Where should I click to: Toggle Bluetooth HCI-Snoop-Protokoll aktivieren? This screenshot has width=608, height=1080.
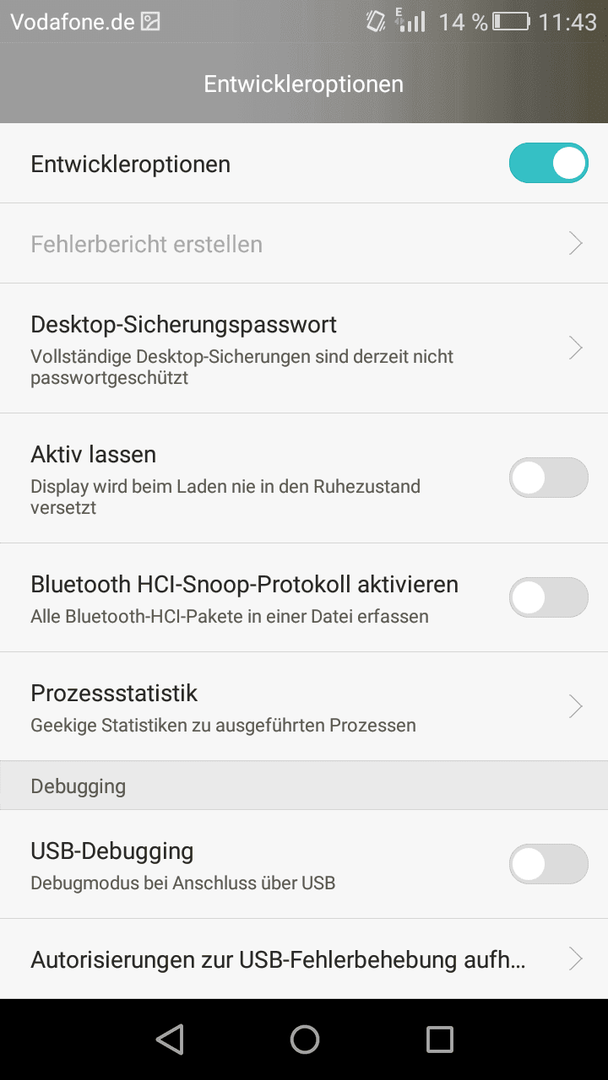pyautogui.click(x=548, y=596)
